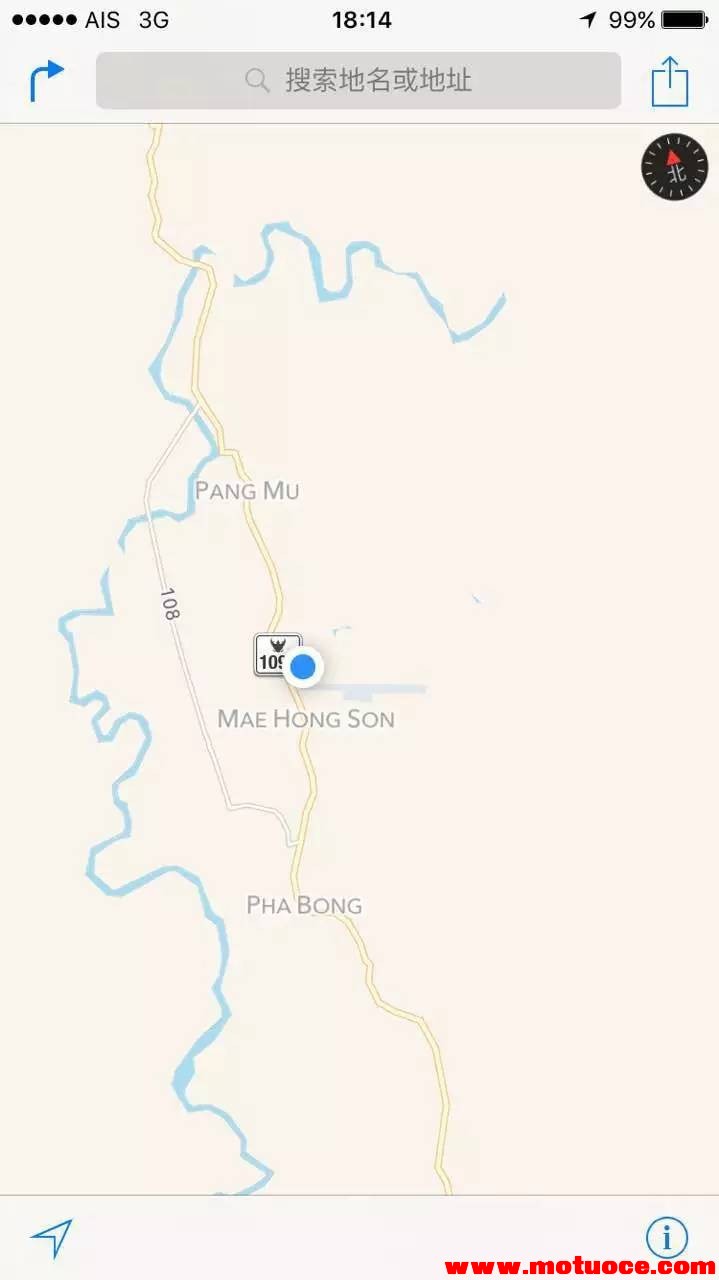Tap the blue current location dot

click(x=302, y=666)
